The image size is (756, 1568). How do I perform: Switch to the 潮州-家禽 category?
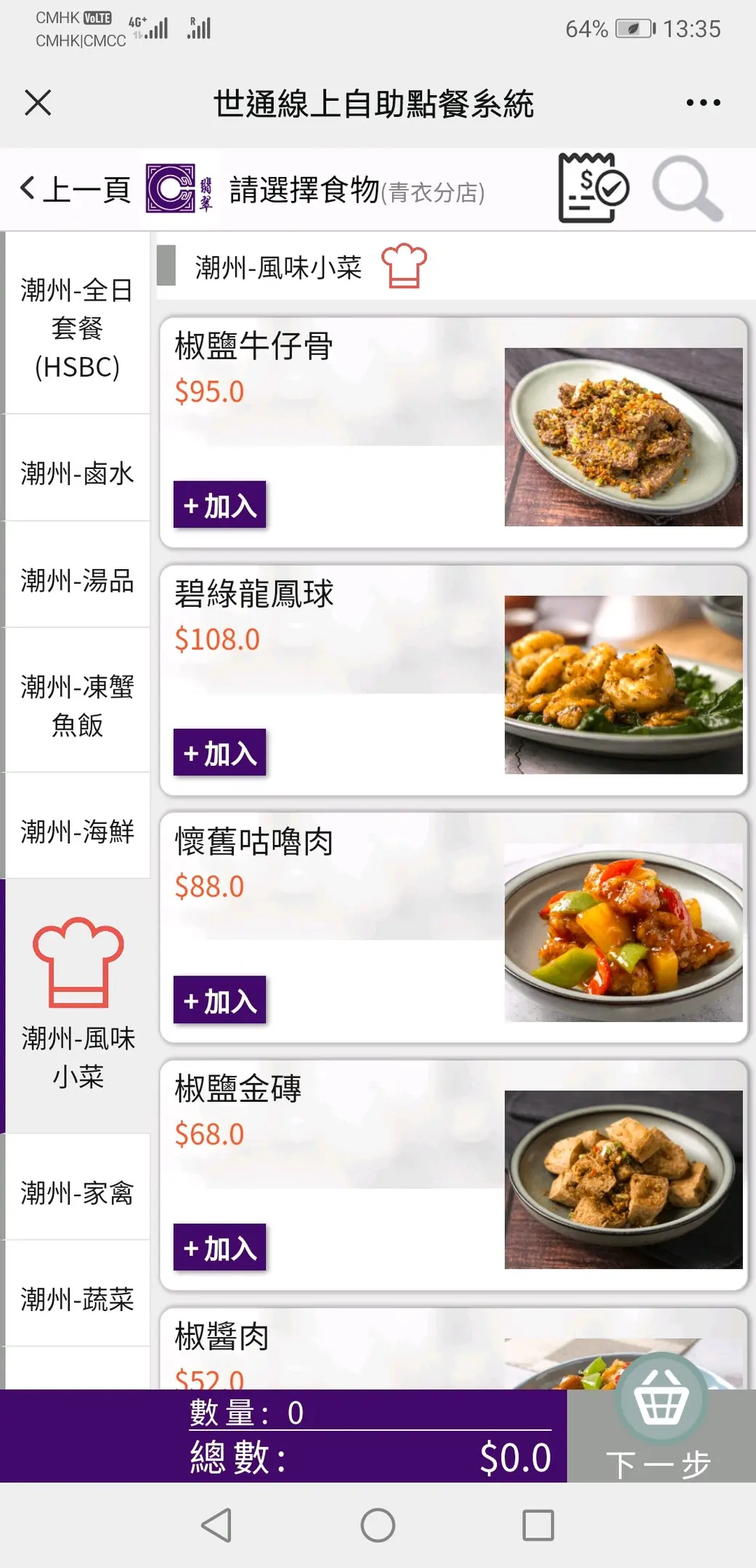point(77,1192)
